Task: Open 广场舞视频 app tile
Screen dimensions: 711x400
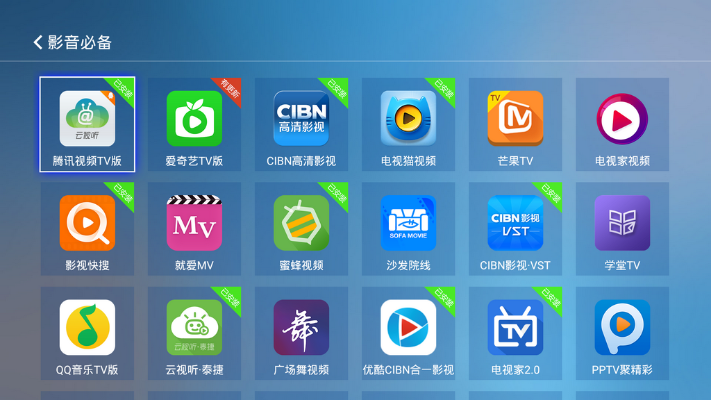Action: [x=301, y=333]
